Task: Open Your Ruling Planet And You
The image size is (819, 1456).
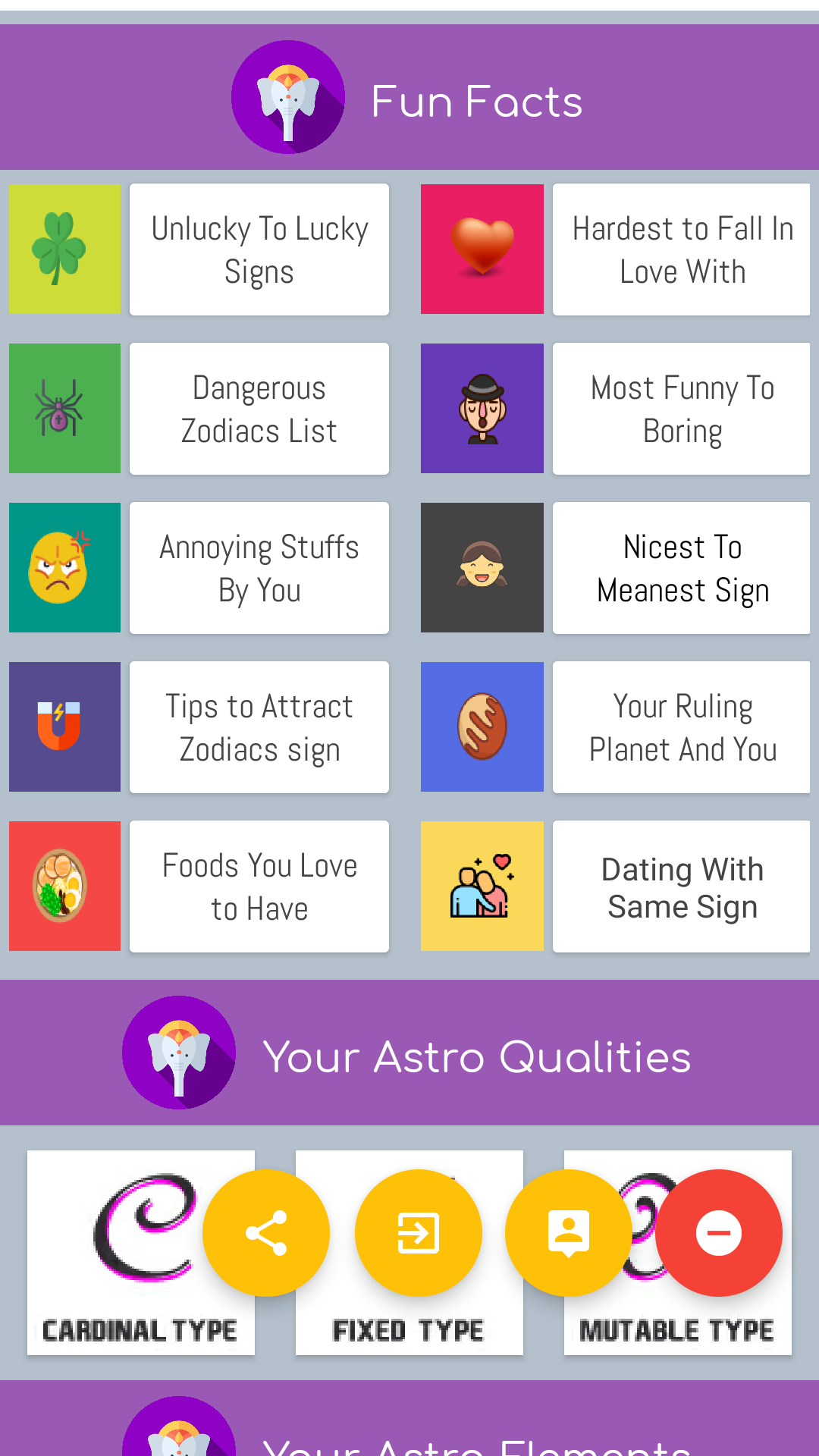Action: pos(681,727)
